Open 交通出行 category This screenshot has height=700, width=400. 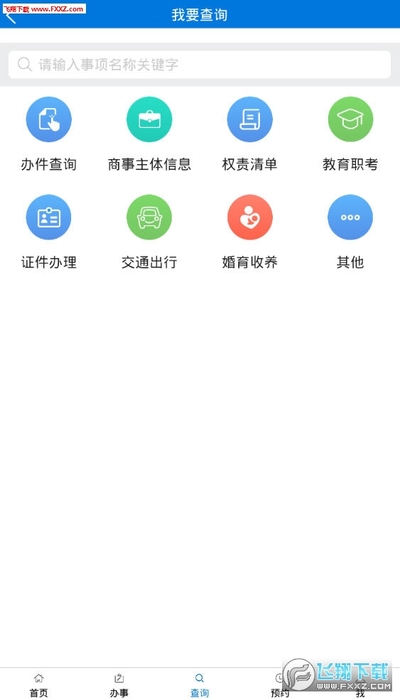pos(149,232)
